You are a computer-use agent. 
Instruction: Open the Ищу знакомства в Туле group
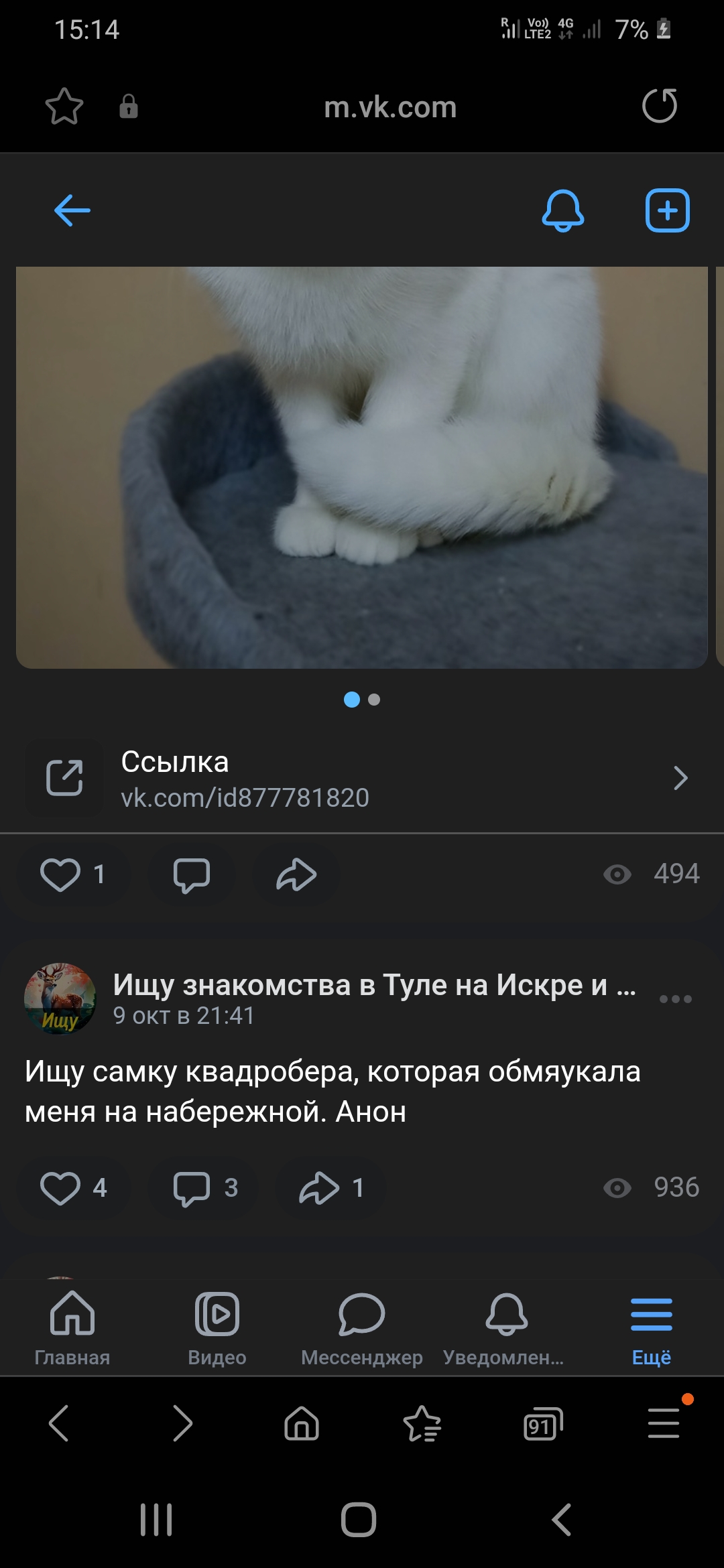point(373,985)
